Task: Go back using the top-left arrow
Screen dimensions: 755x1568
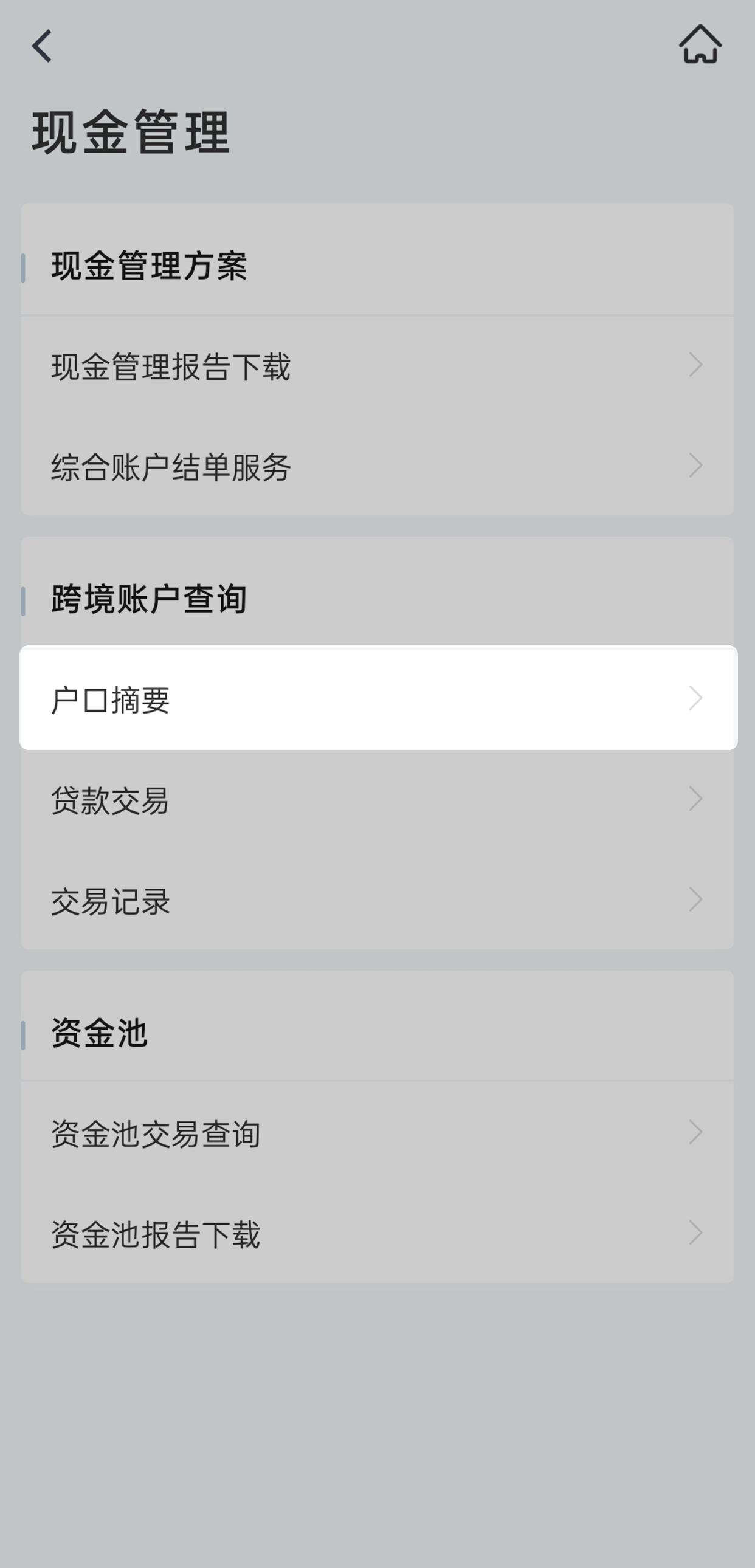Action: pyautogui.click(x=41, y=46)
